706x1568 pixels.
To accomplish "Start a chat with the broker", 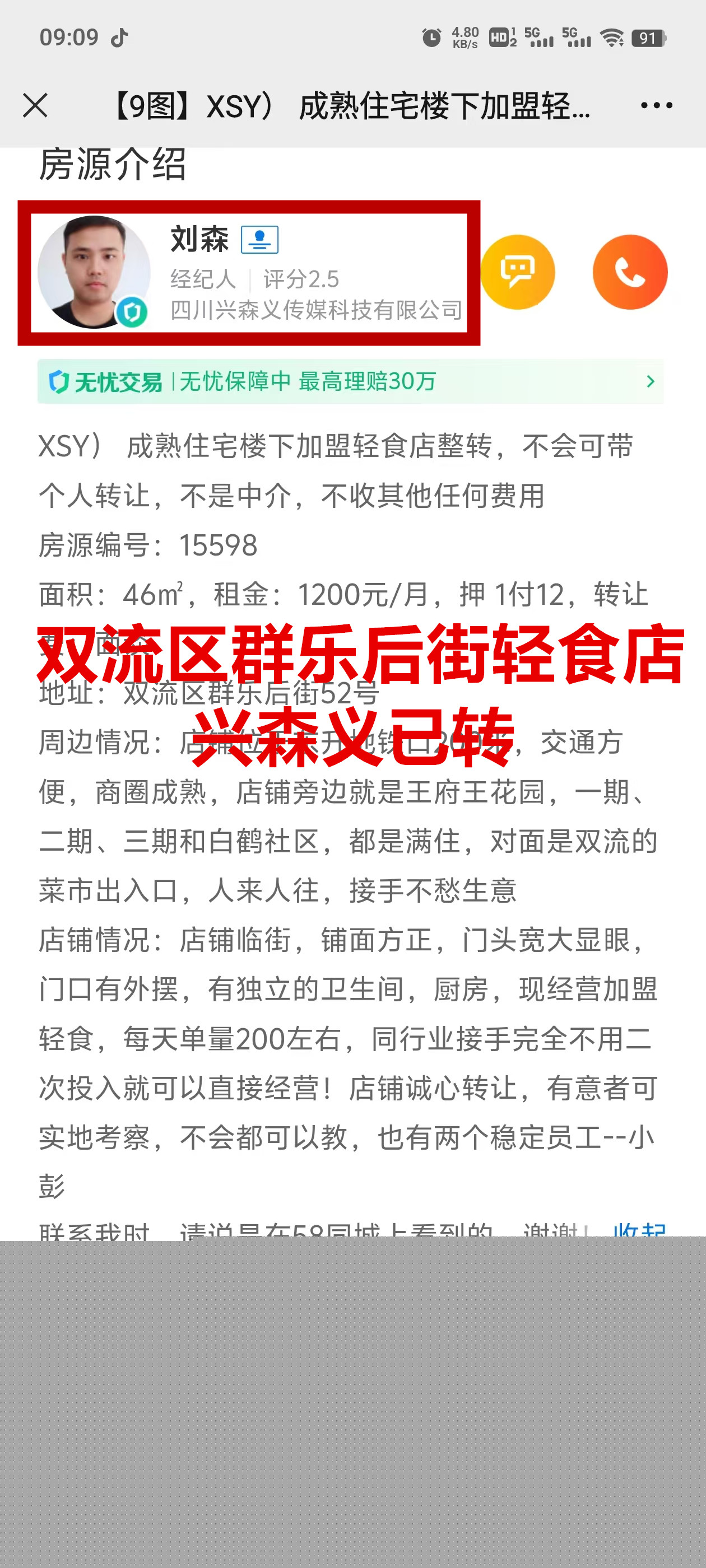I will [x=518, y=272].
